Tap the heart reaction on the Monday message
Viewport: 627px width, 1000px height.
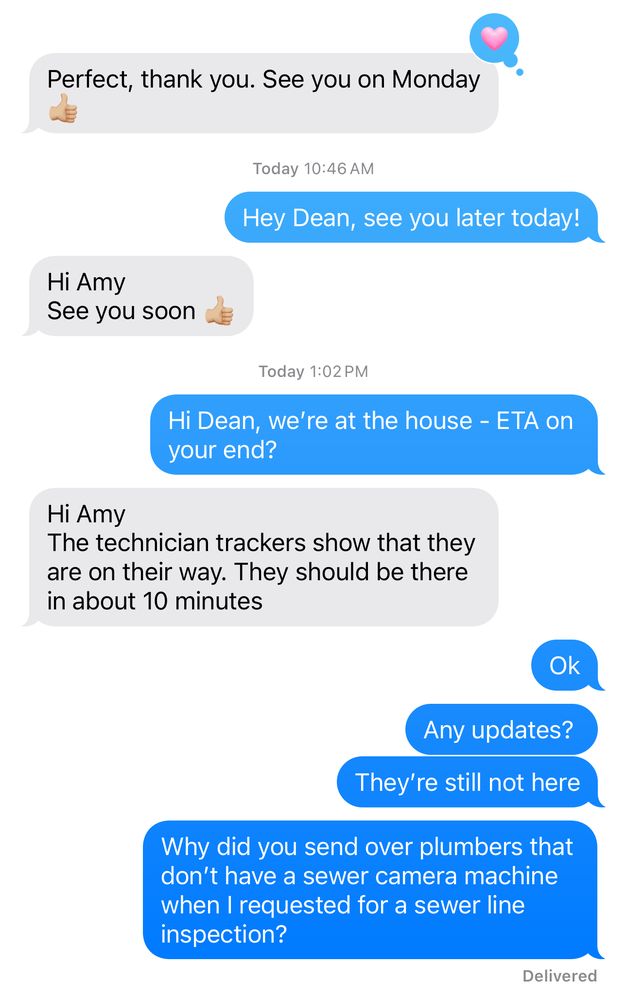click(x=494, y=40)
